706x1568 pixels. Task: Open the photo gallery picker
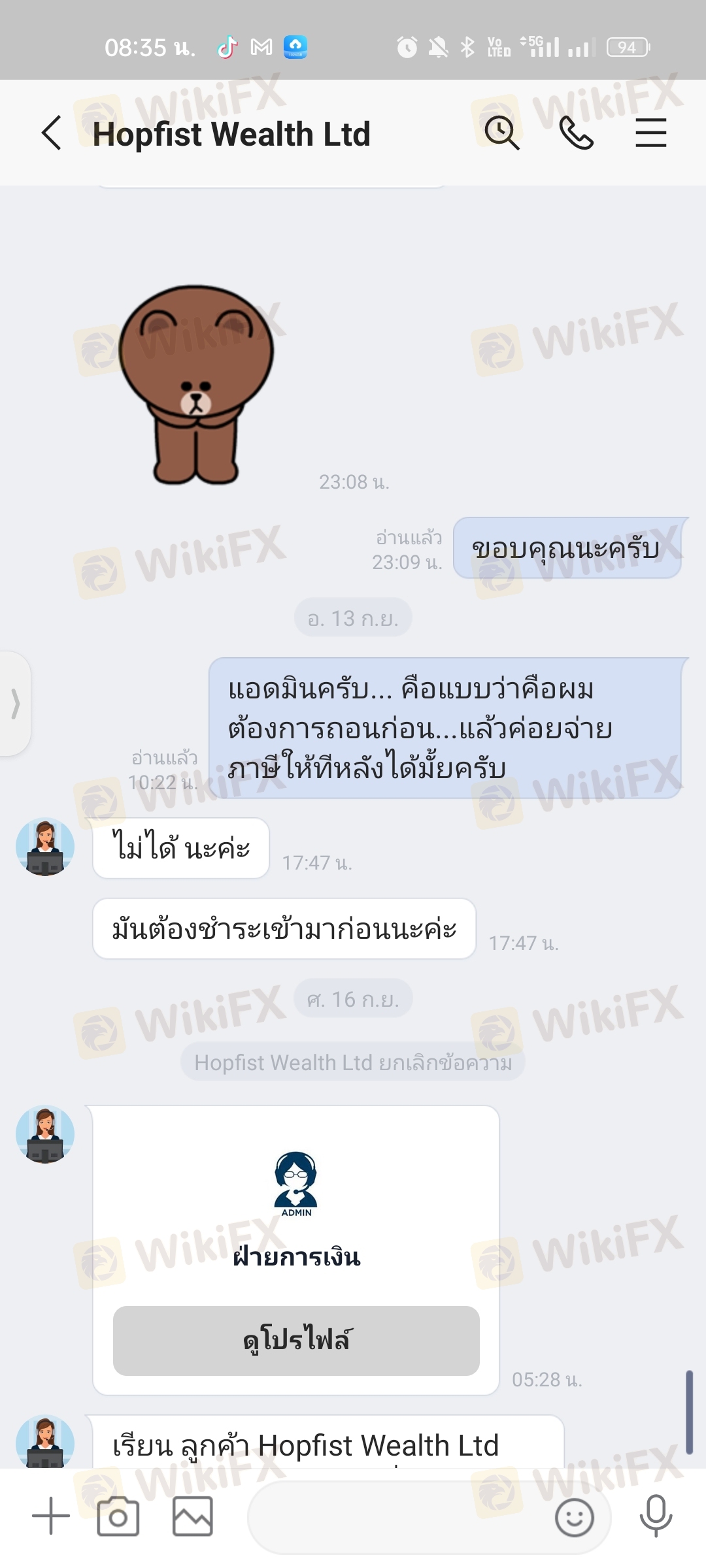coord(192,1516)
